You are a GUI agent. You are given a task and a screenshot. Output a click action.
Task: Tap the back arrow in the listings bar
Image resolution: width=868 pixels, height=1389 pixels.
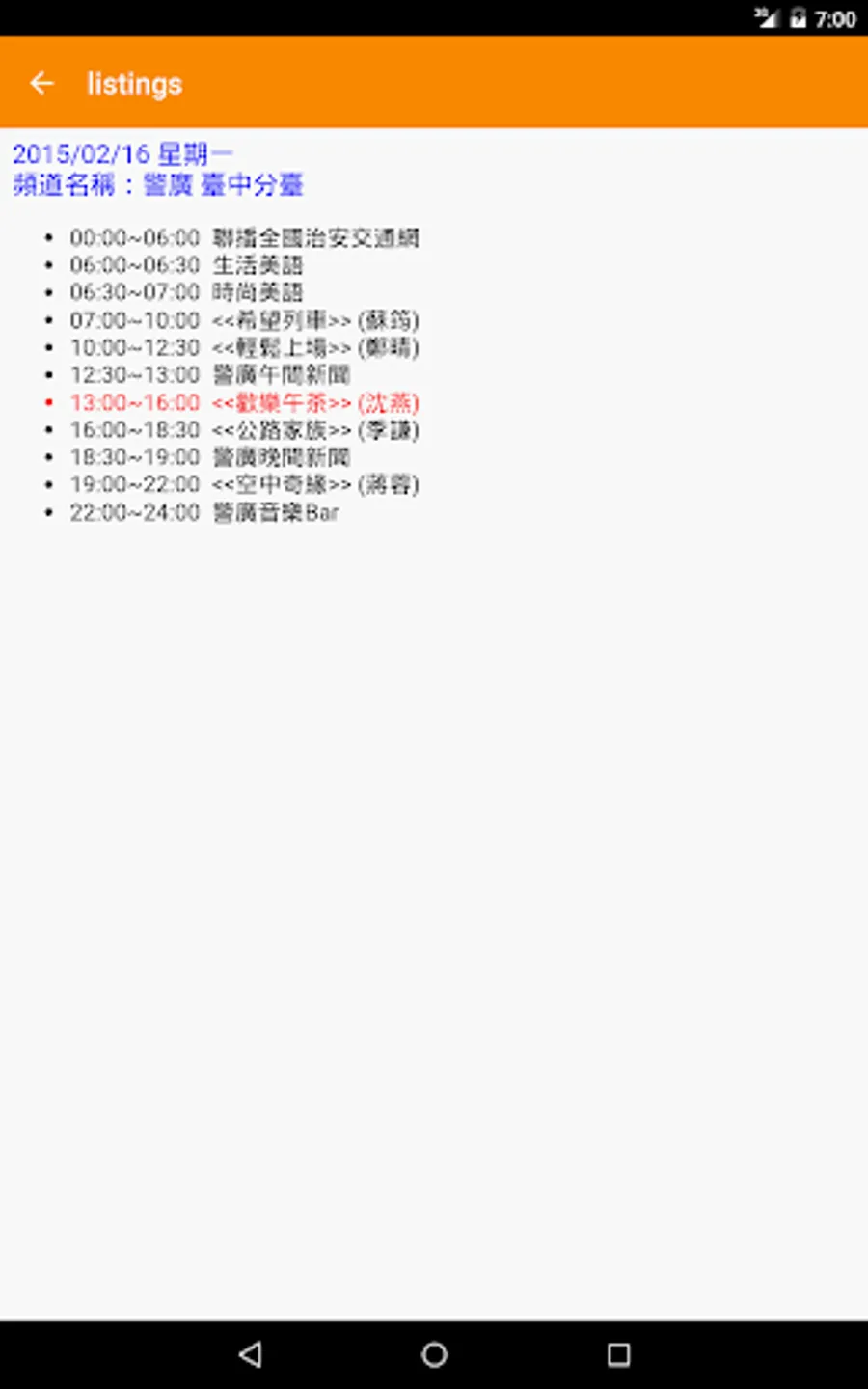click(41, 84)
